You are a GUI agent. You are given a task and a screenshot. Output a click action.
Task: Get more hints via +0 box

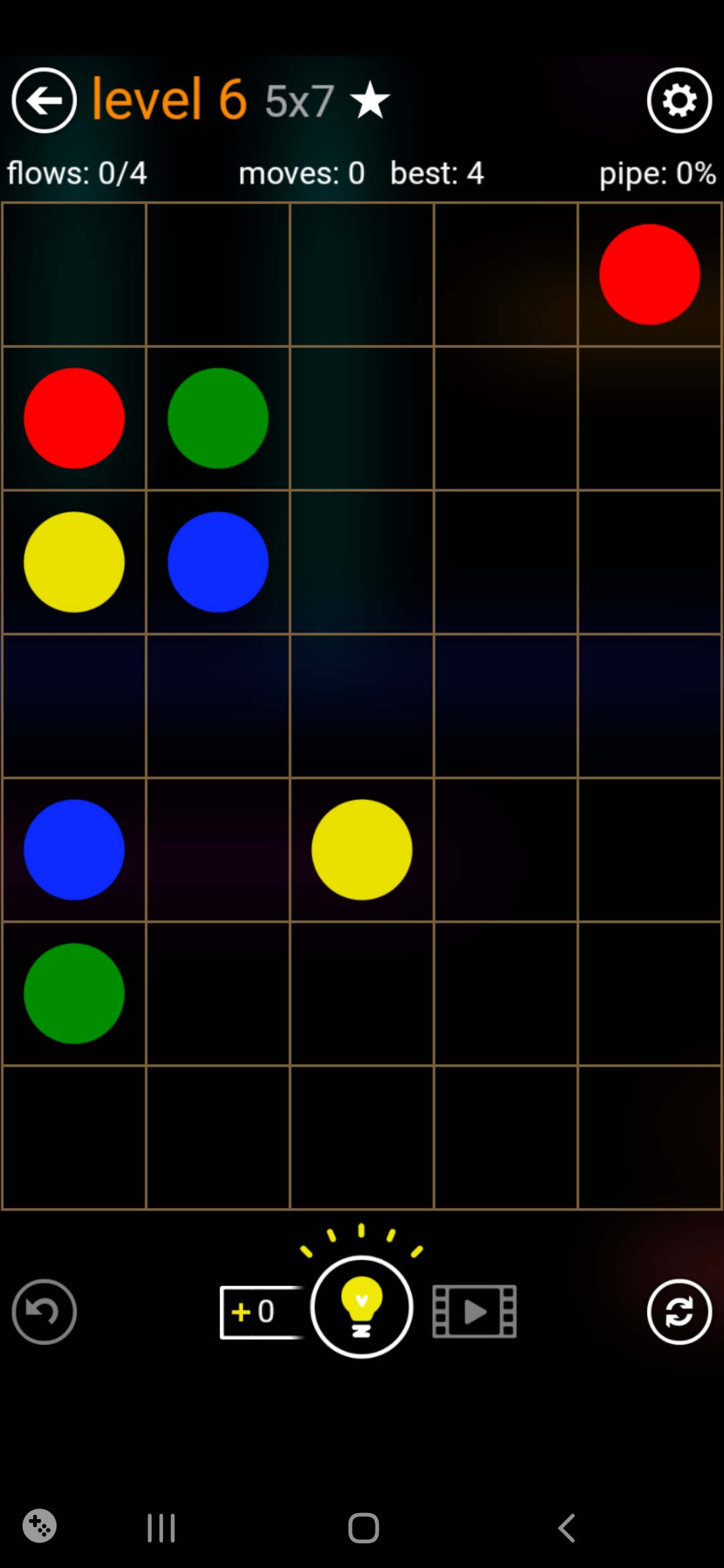click(260, 1312)
